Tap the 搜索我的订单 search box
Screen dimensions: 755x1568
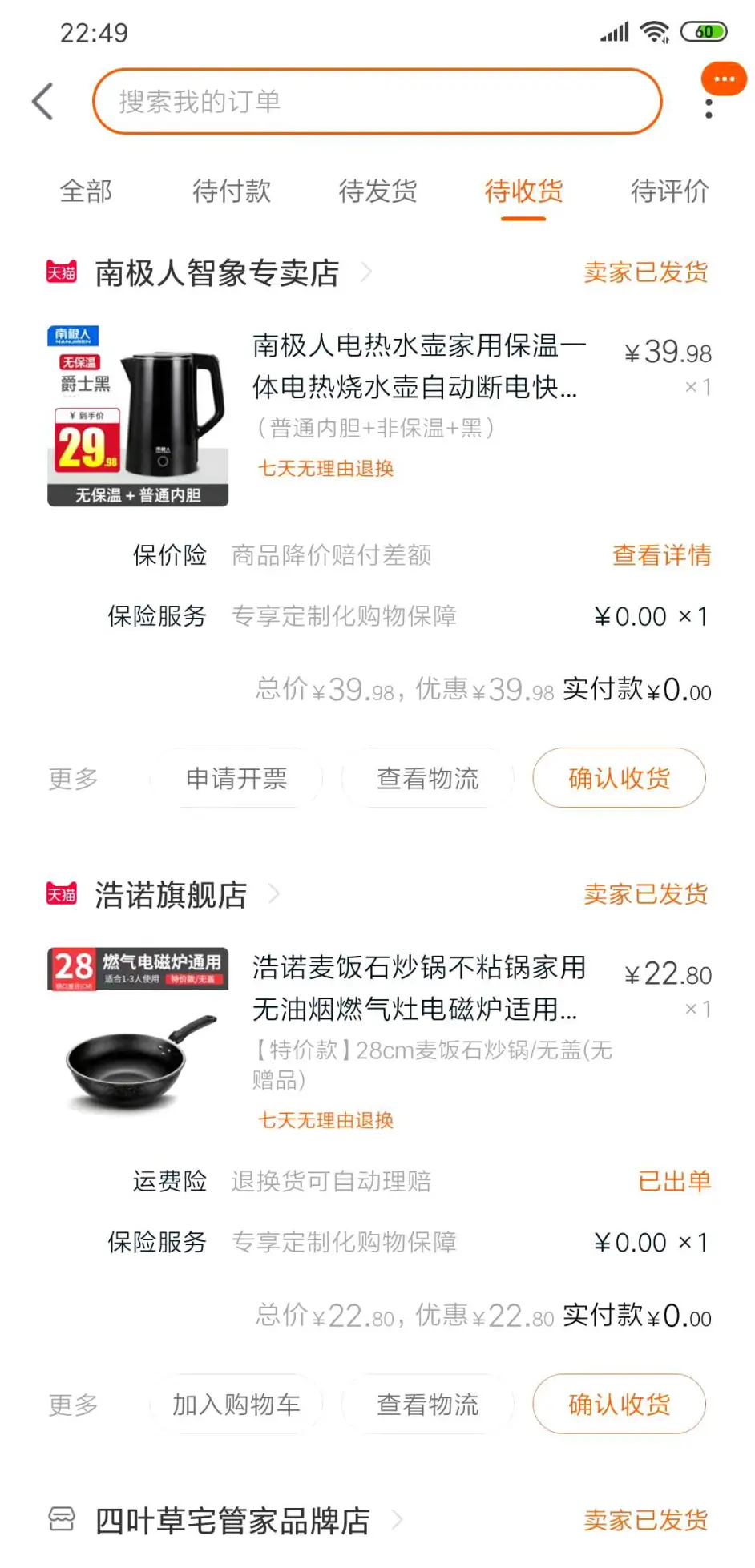tap(377, 102)
